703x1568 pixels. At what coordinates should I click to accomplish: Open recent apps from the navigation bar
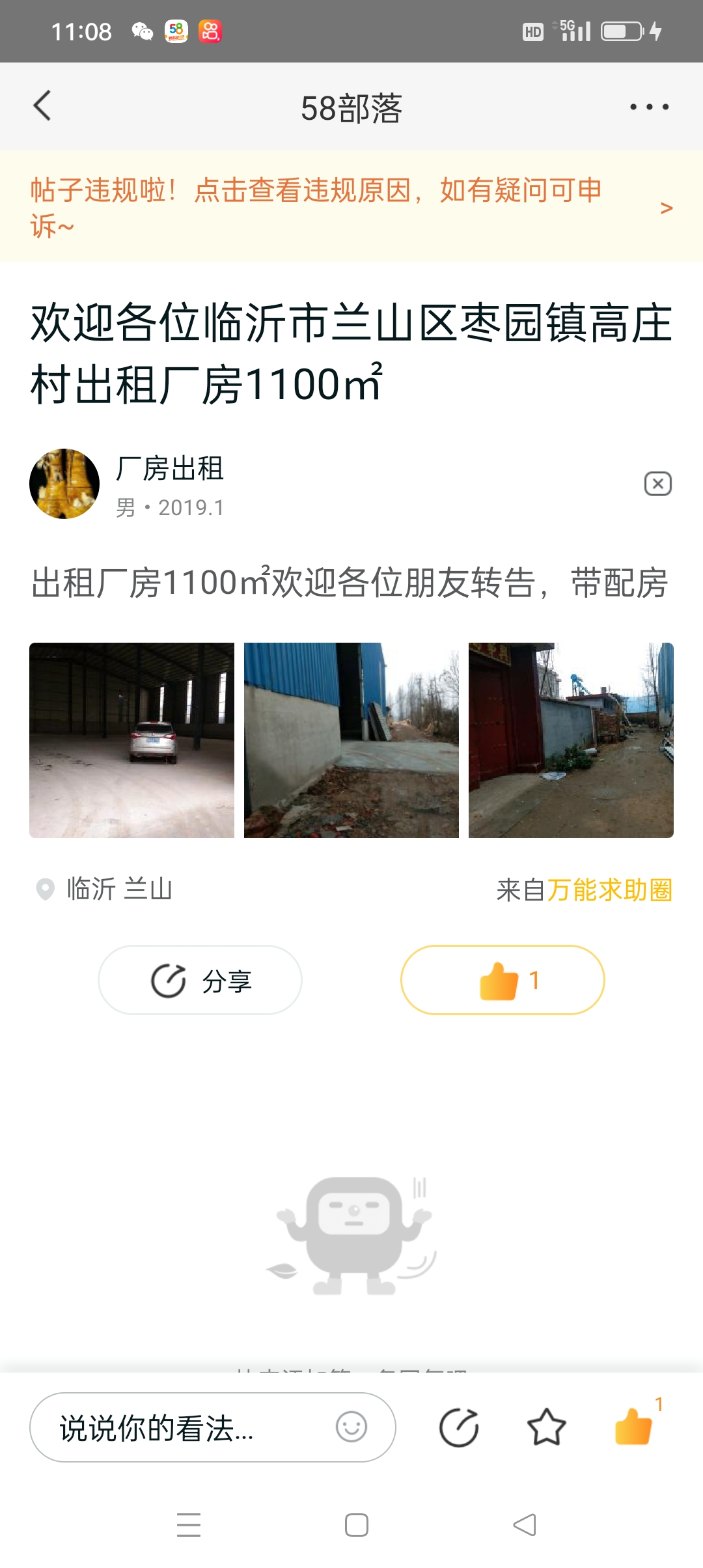[x=189, y=1525]
